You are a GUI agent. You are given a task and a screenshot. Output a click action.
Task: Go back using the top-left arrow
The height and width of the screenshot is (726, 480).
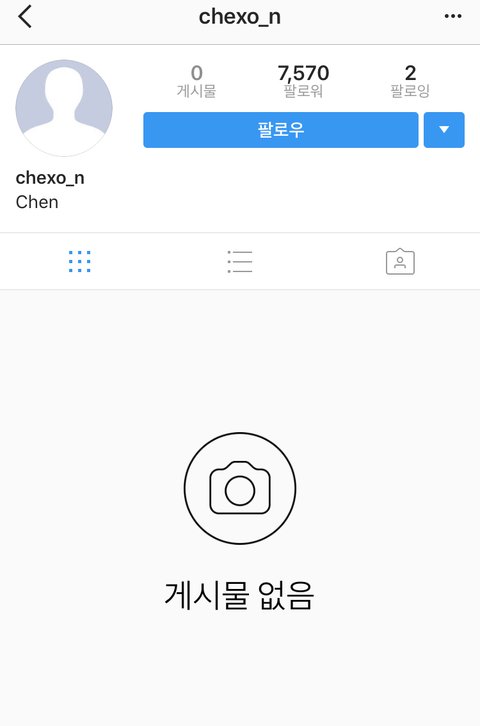pyautogui.click(x=25, y=17)
